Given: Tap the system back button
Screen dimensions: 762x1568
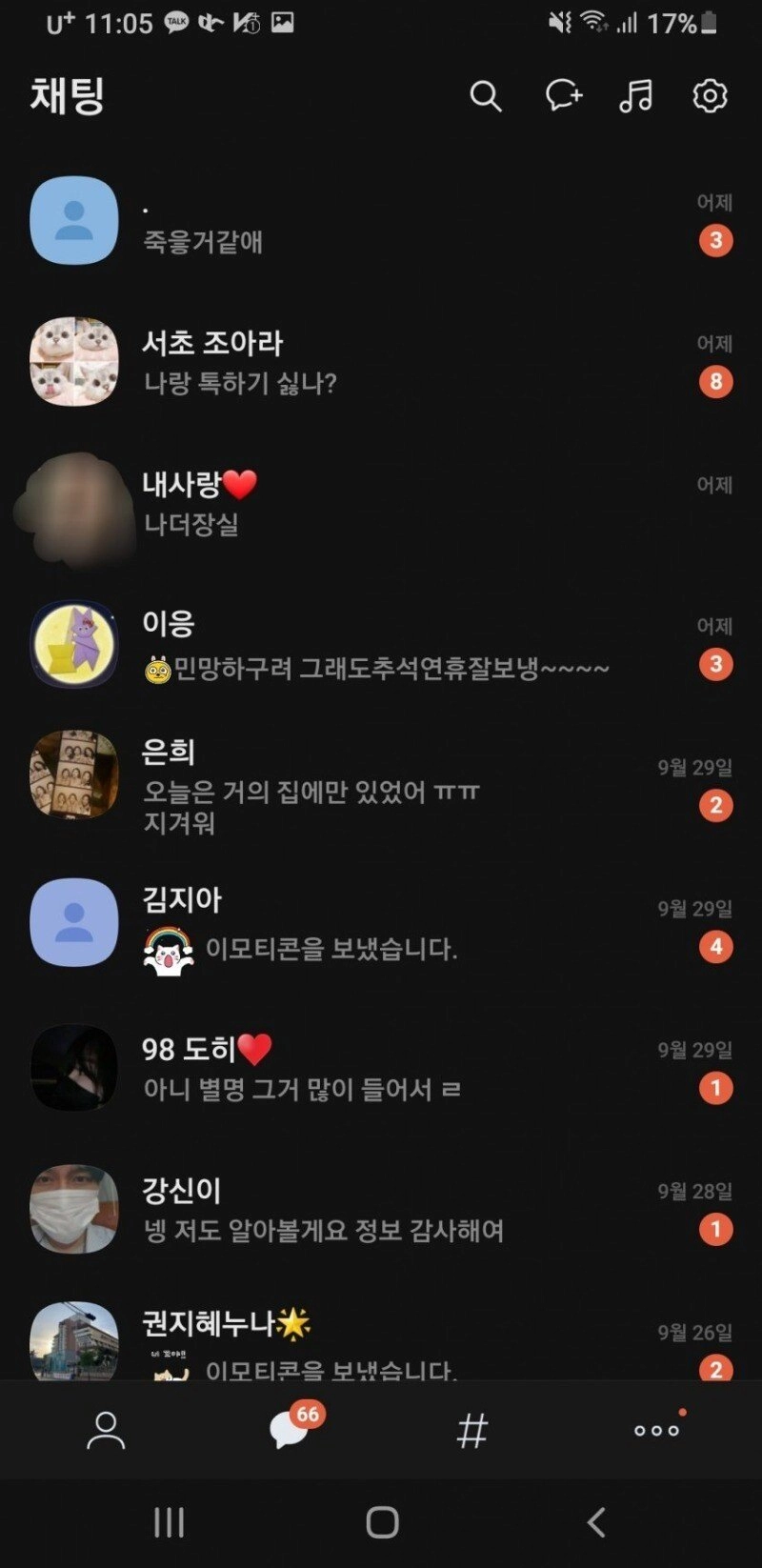Looking at the screenshot, I should (595, 1522).
